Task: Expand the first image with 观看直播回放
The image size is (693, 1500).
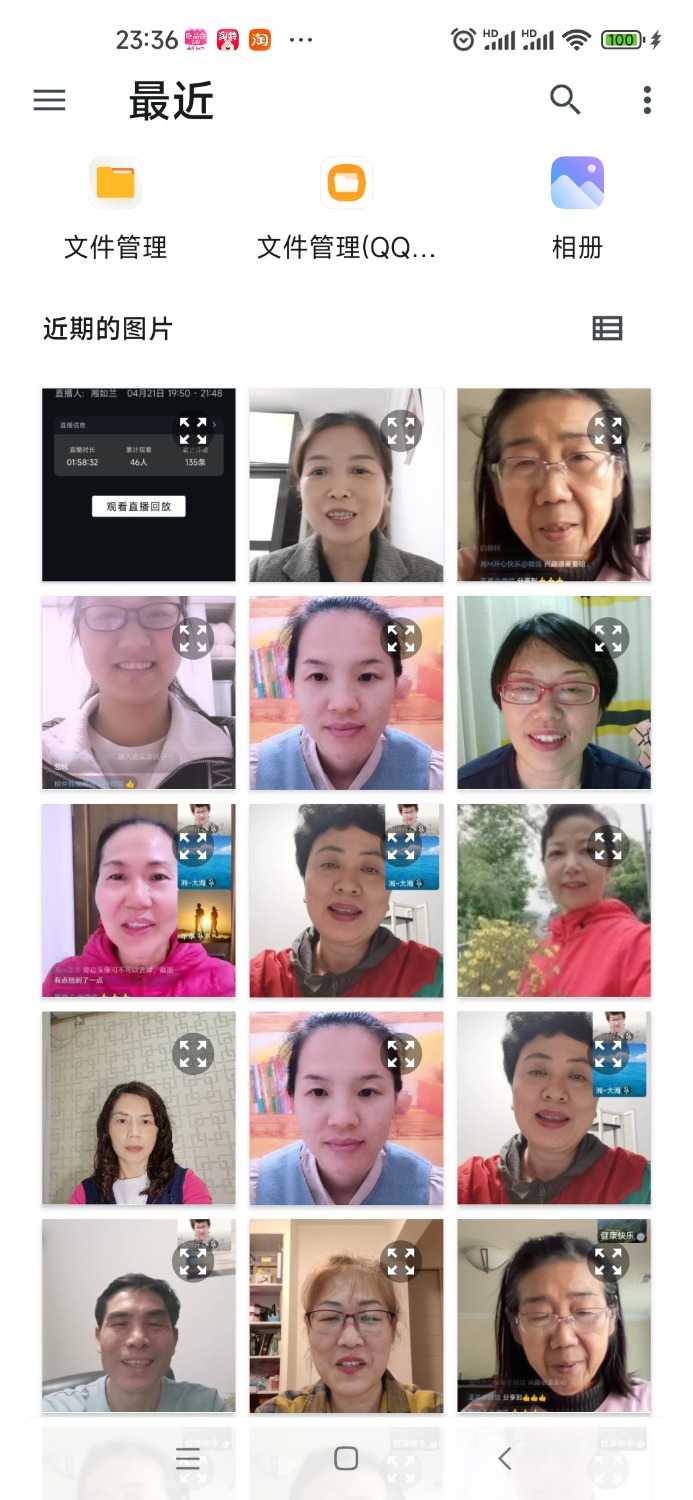Action: (x=193, y=431)
